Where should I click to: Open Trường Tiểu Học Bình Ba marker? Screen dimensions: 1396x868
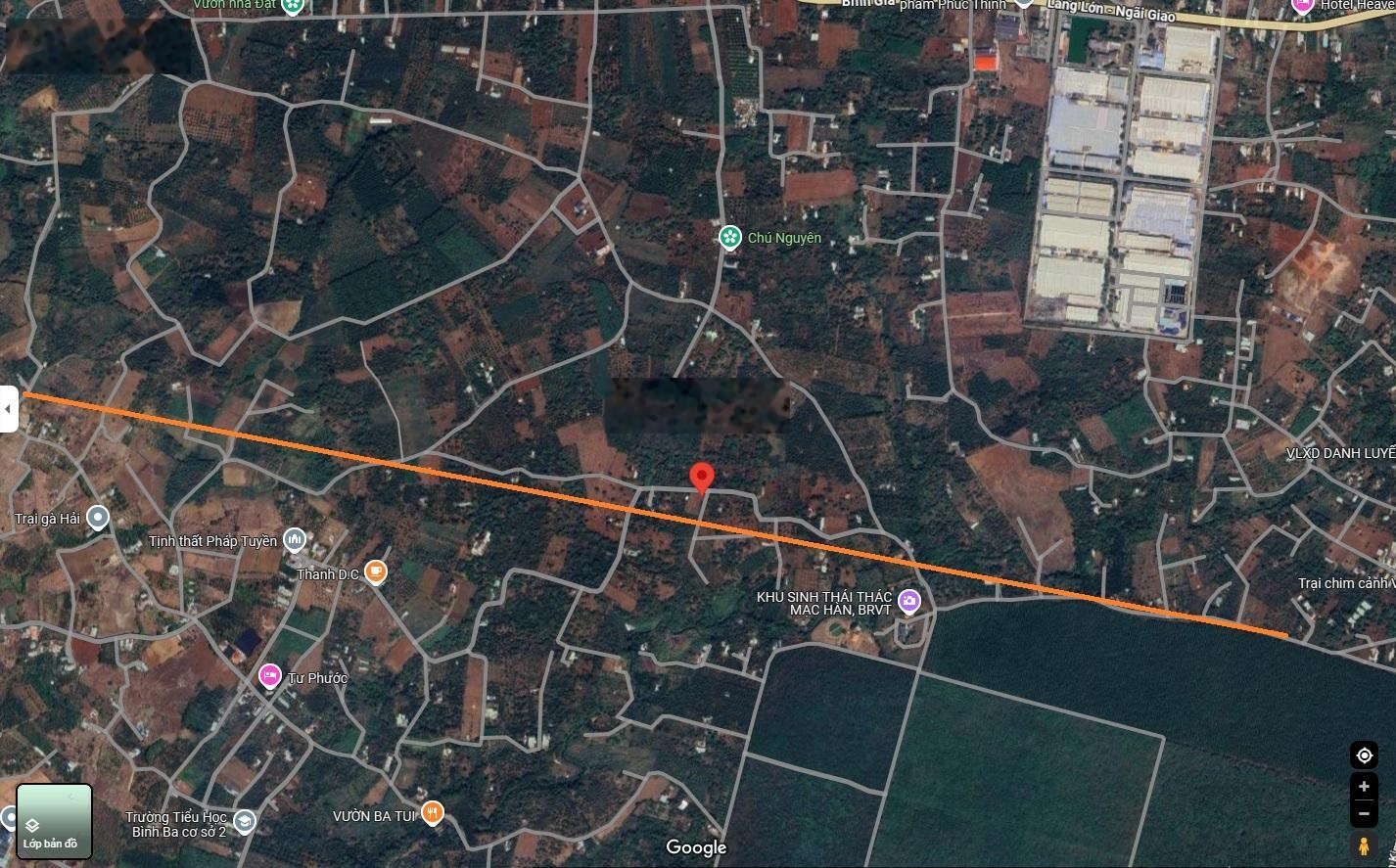click(244, 821)
